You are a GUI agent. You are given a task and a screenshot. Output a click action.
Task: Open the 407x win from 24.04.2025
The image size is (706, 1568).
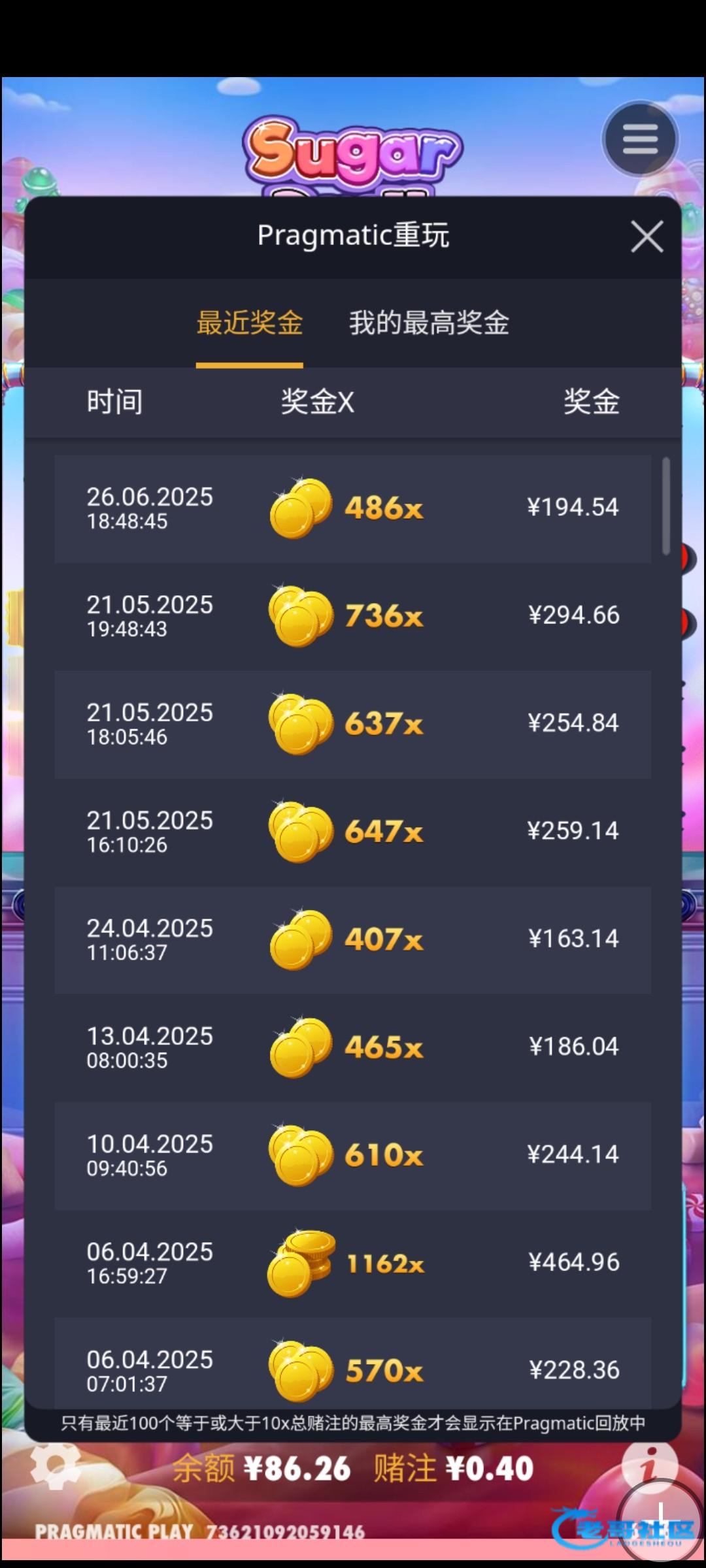(x=353, y=940)
